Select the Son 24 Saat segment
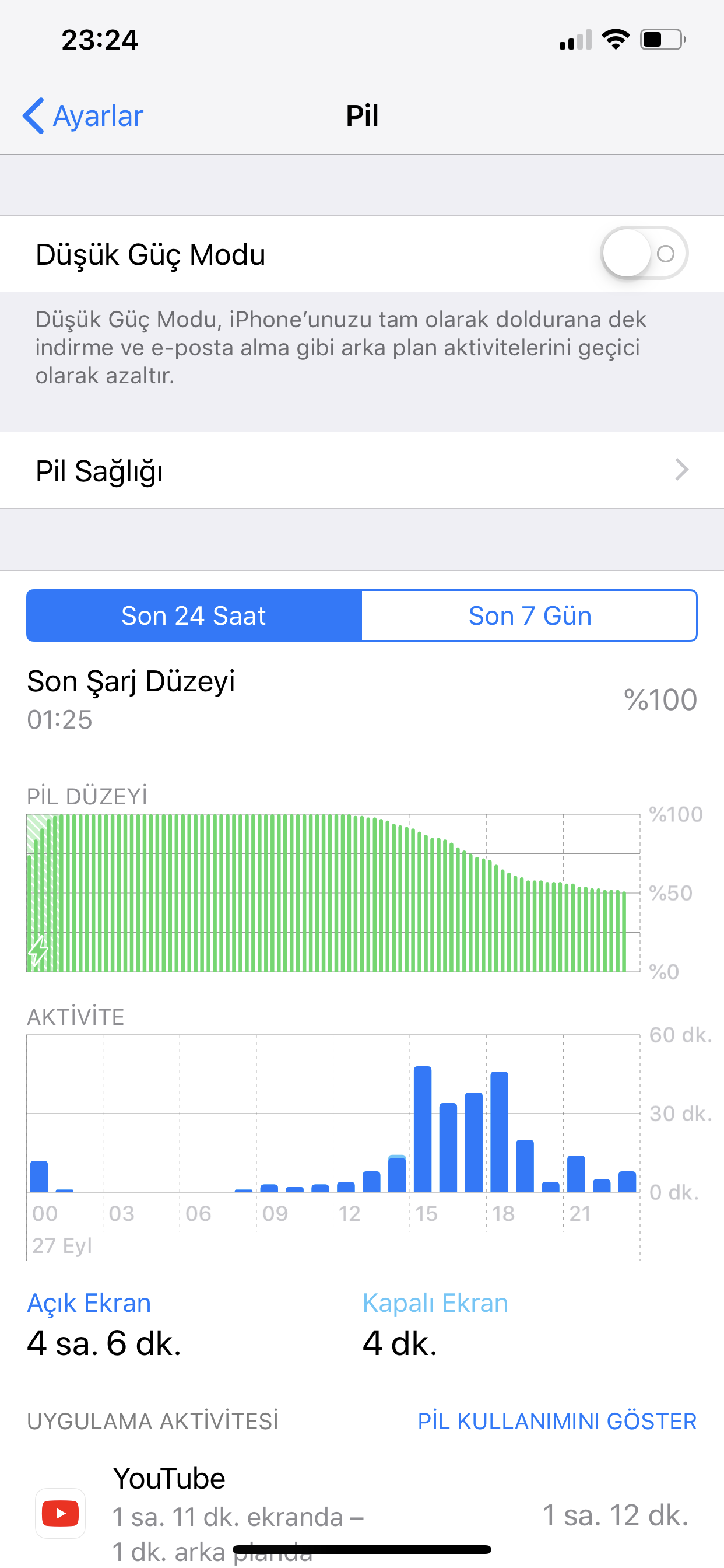The height and width of the screenshot is (1568, 724). 194,615
